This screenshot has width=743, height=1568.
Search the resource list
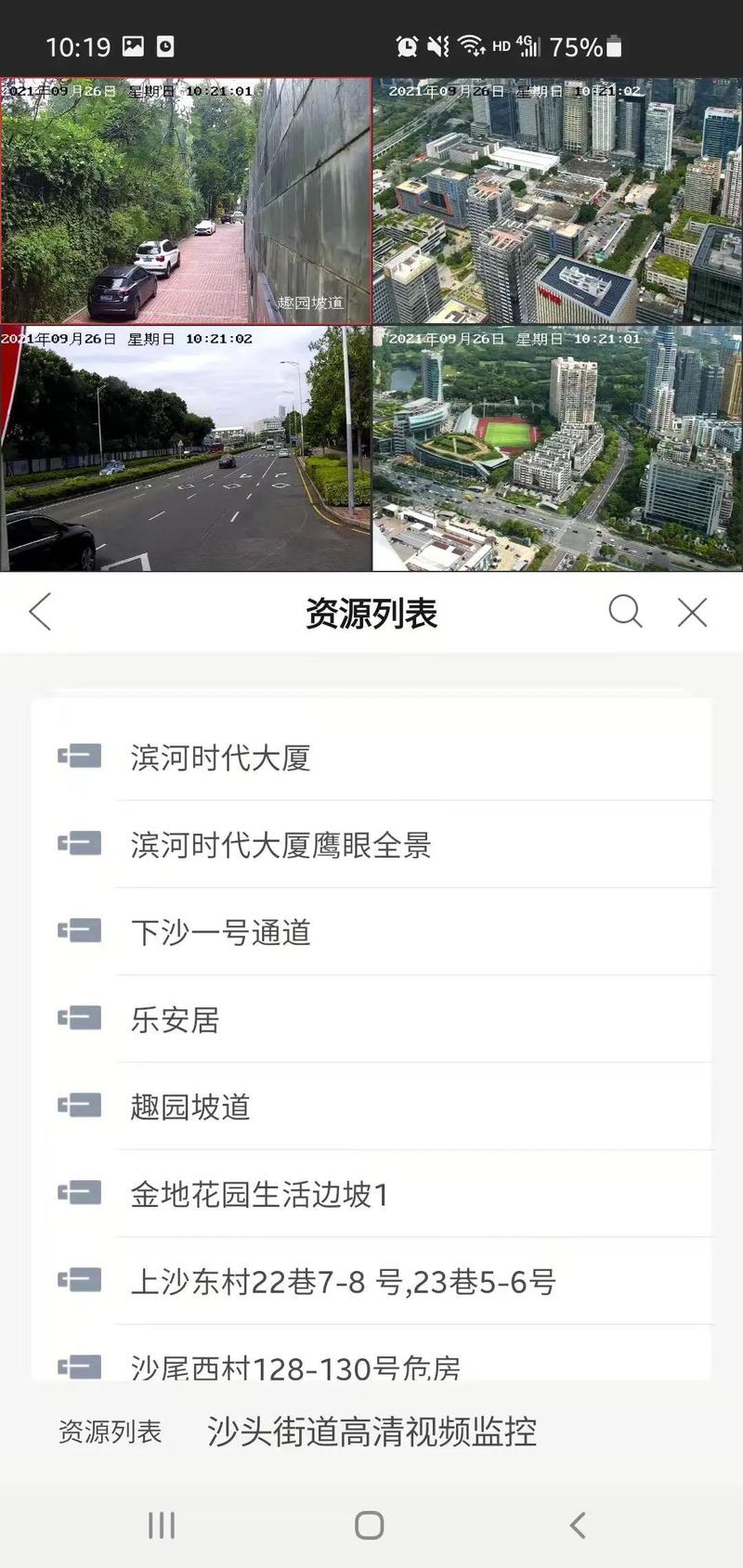[625, 612]
